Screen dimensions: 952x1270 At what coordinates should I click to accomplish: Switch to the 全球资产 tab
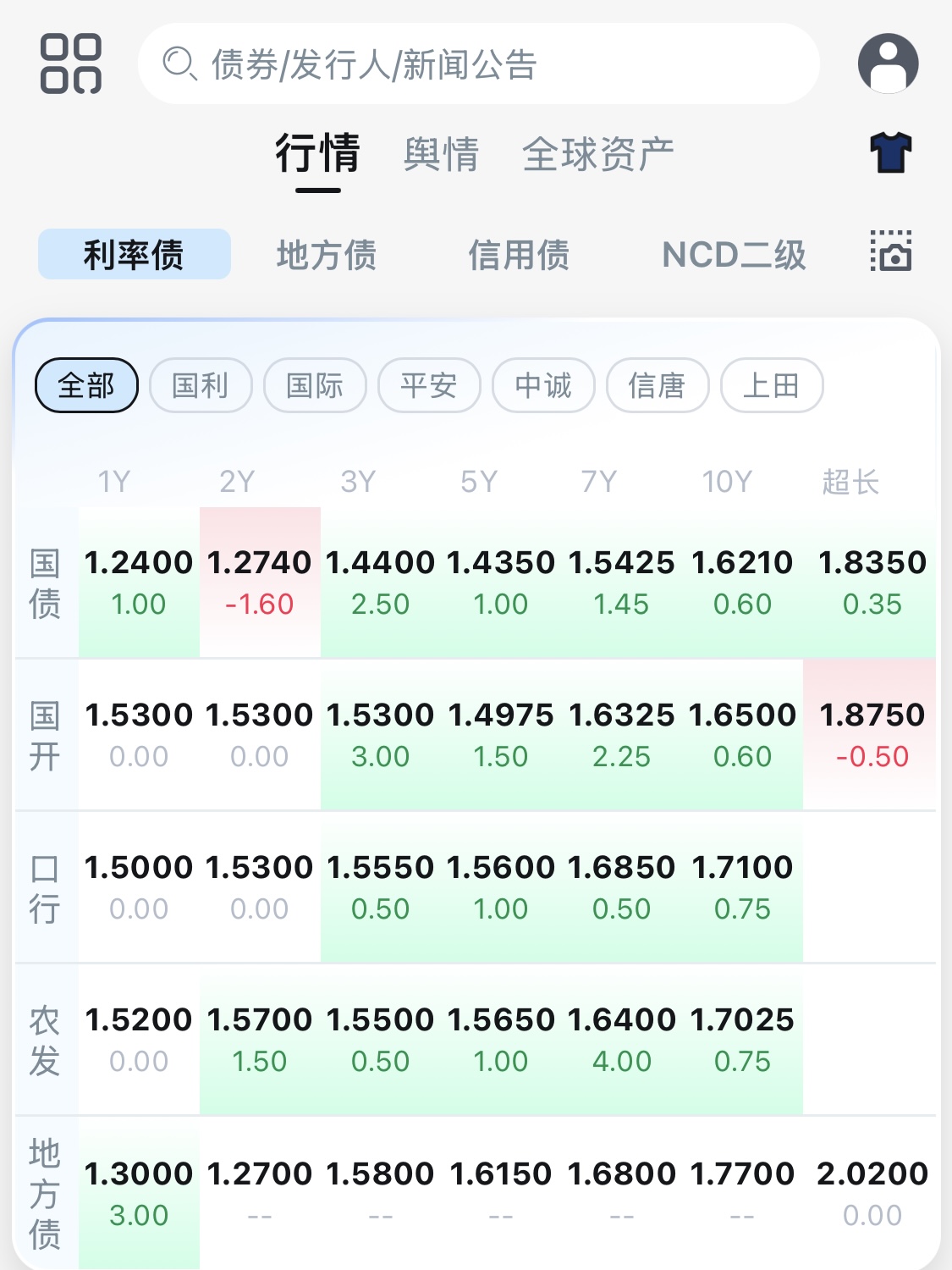coord(600,153)
